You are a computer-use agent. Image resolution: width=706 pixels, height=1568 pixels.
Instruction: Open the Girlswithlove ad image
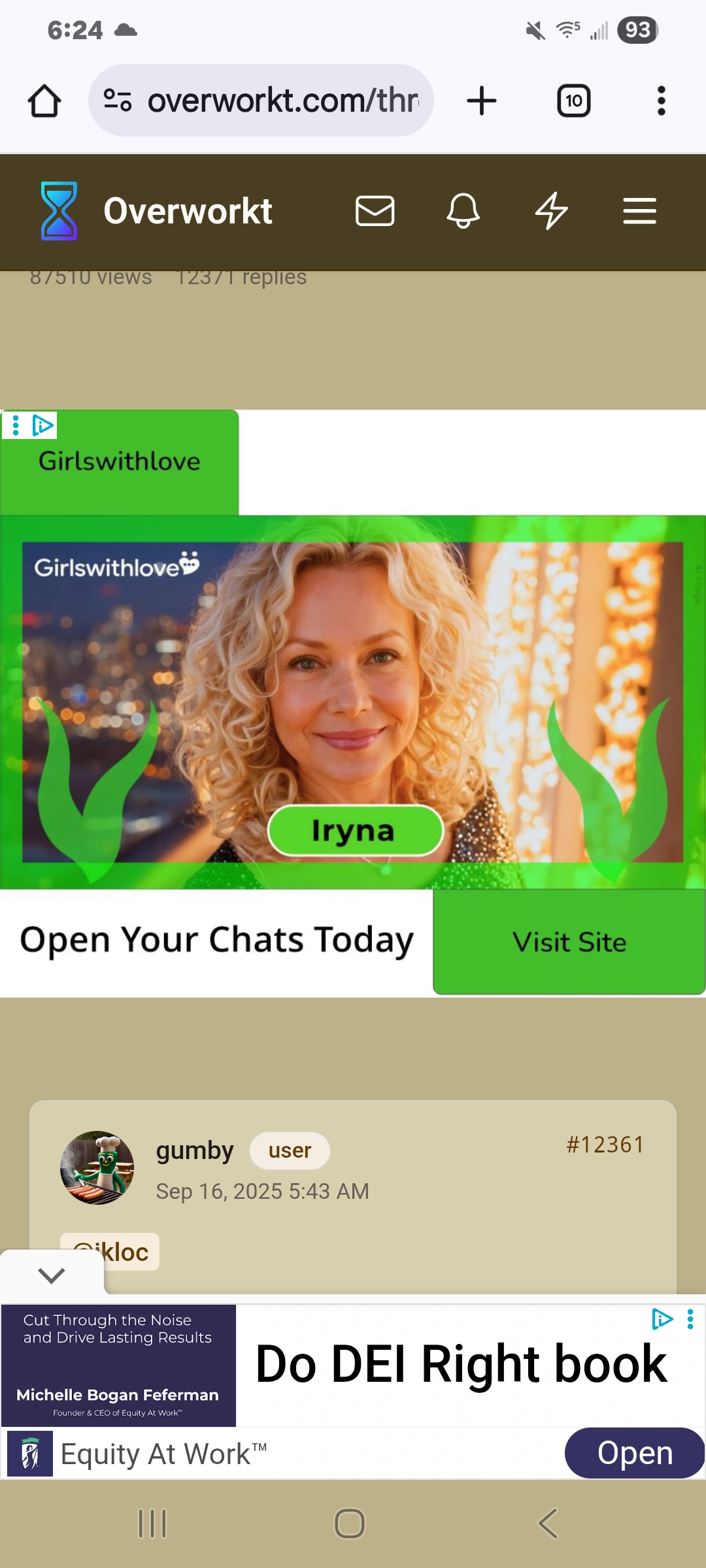pyautogui.click(x=353, y=702)
